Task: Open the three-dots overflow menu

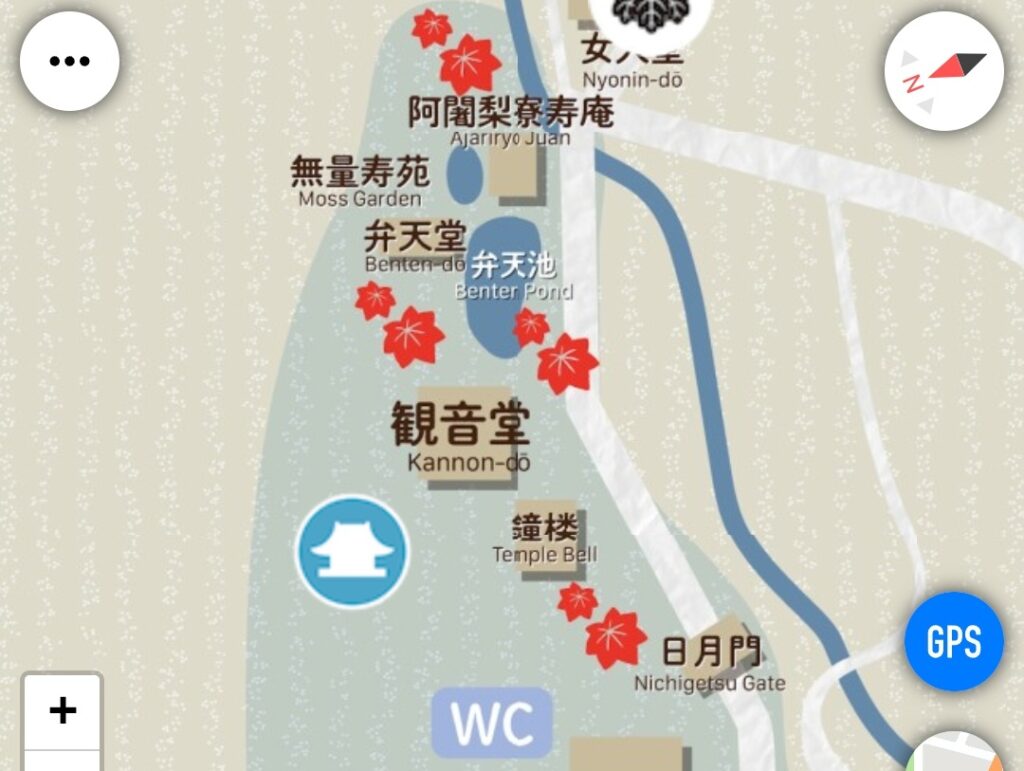Action: click(69, 61)
